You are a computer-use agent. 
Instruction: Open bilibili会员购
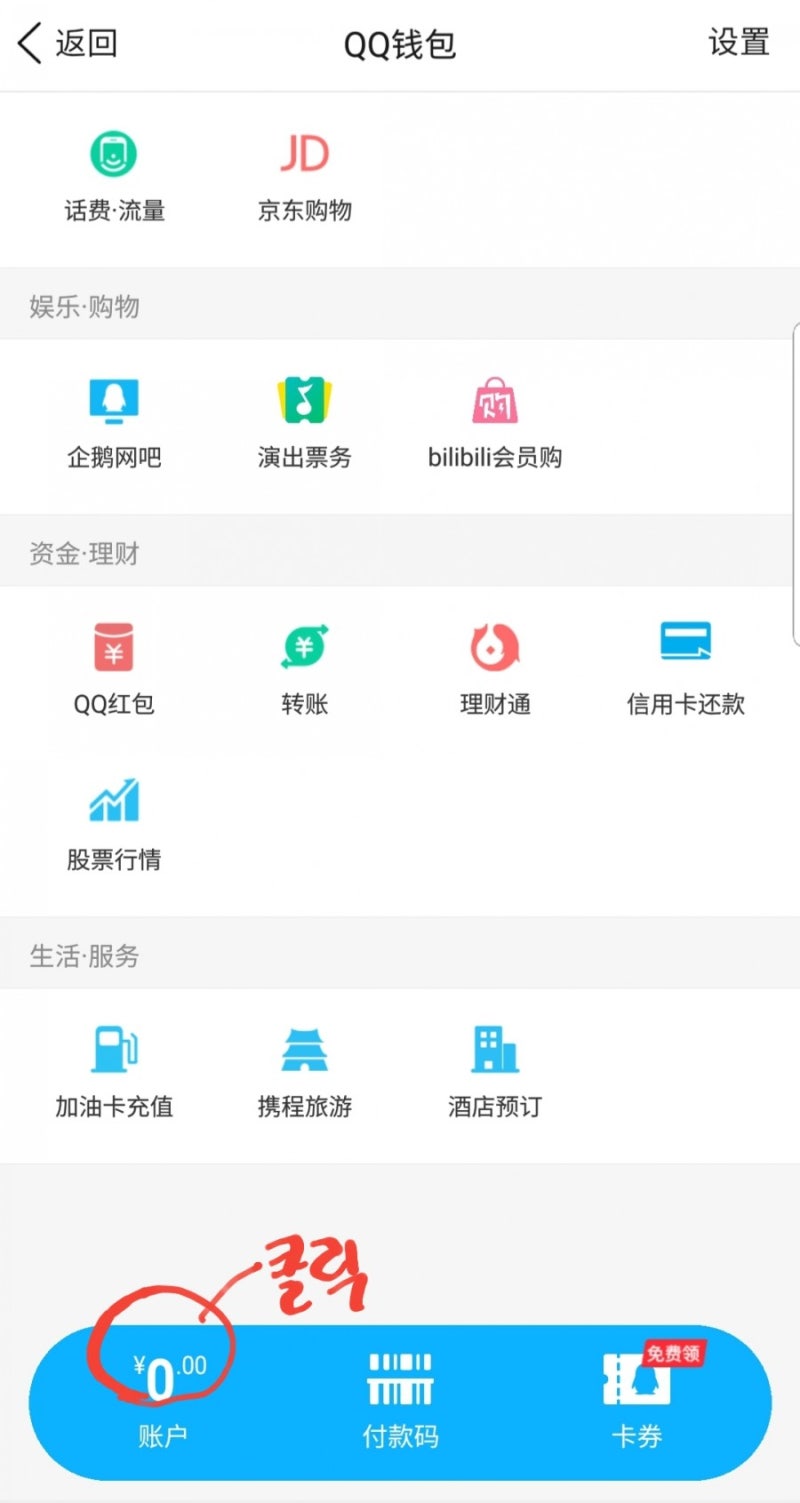(495, 424)
